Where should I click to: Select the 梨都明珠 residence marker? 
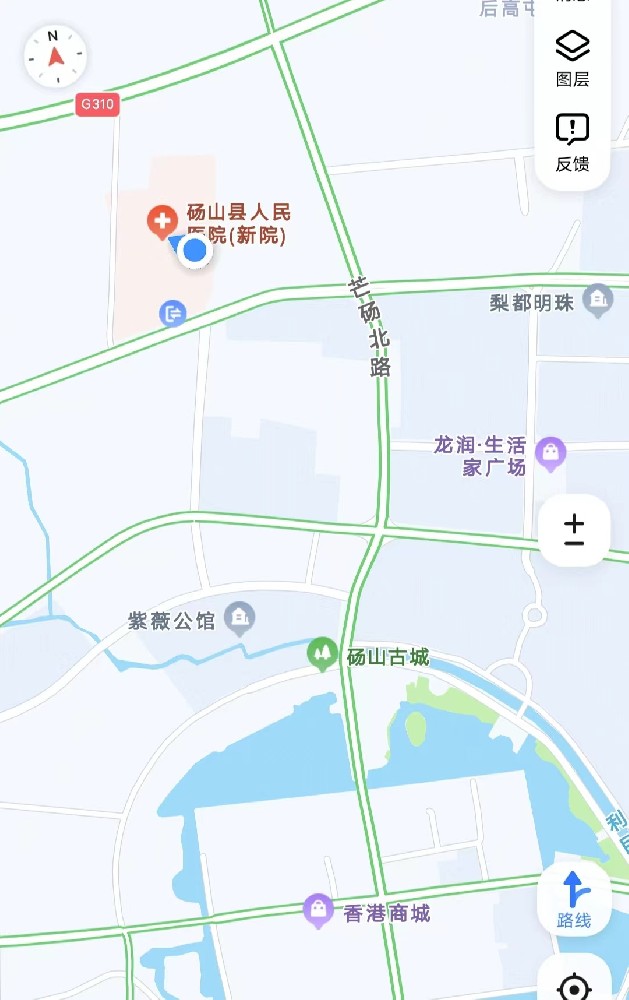tap(598, 300)
